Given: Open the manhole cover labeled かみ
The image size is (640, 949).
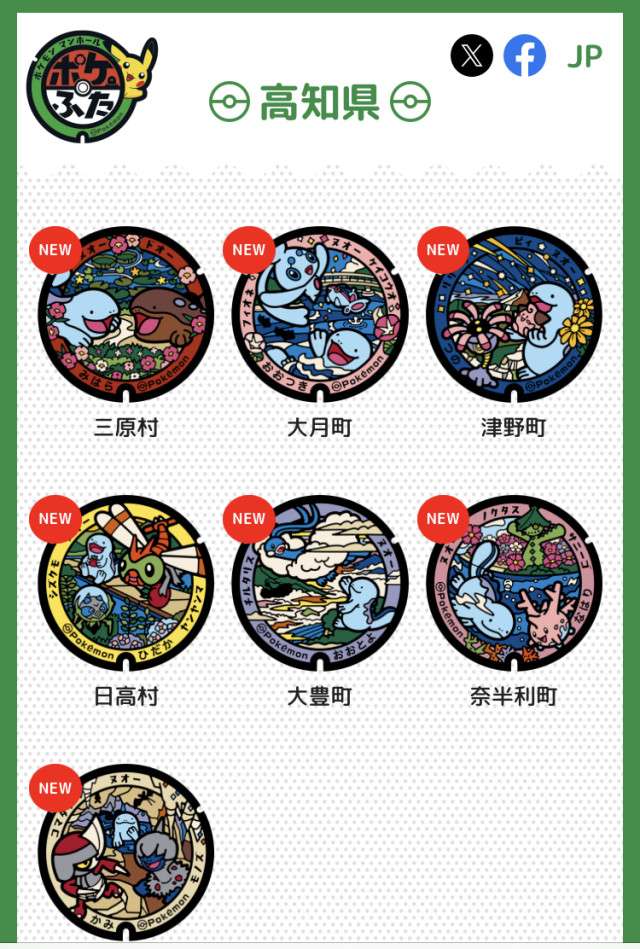Looking at the screenshot, I should pos(126,852).
